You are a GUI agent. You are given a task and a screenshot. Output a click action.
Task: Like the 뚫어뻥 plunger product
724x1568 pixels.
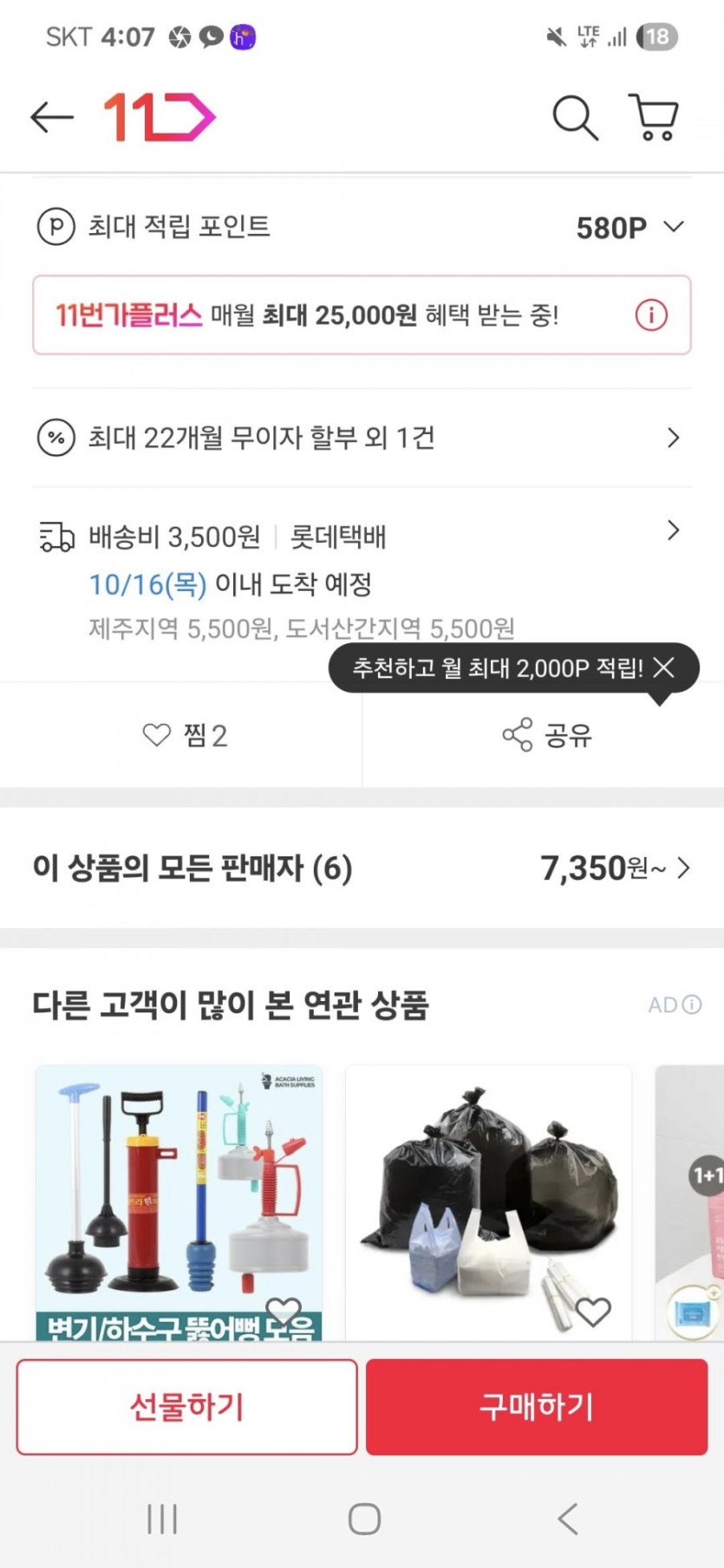[283, 1311]
